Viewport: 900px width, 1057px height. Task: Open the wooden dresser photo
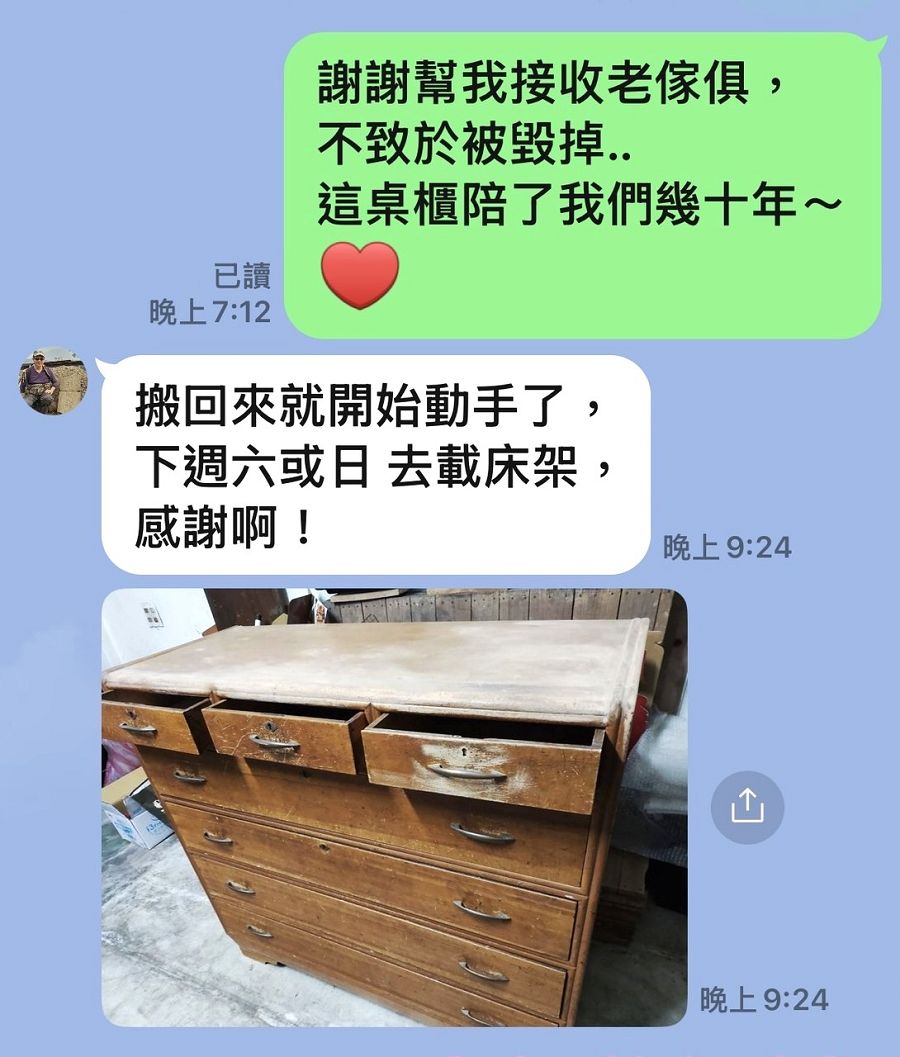tap(394, 807)
